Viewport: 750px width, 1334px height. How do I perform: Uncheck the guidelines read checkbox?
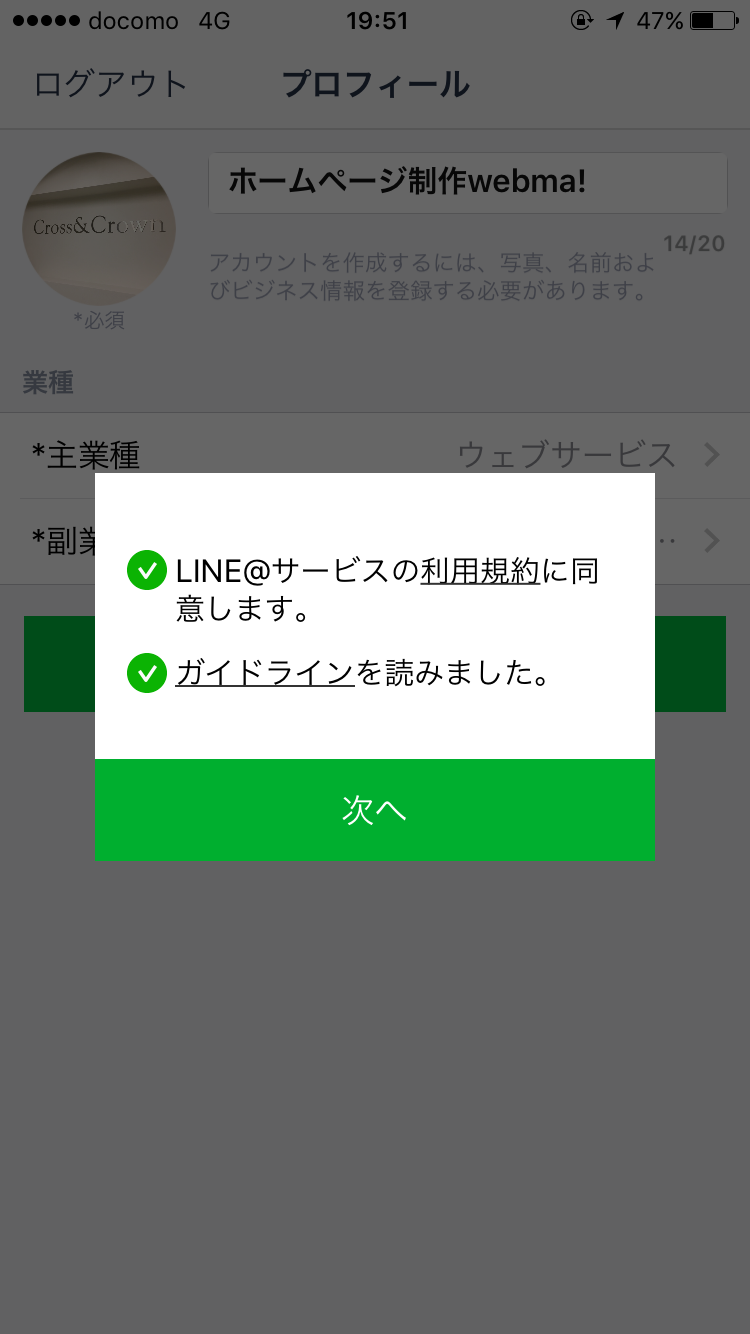coord(147,673)
